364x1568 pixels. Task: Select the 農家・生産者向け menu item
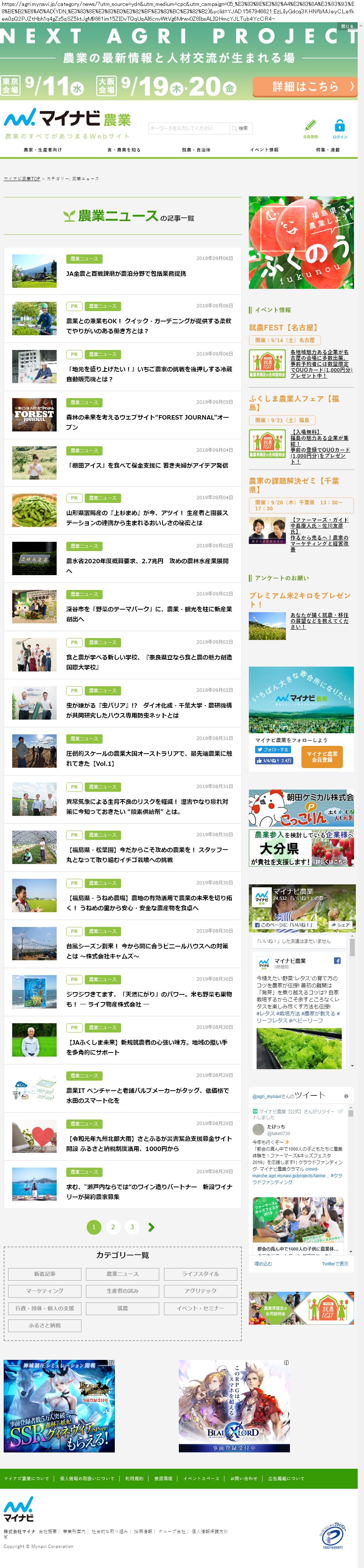pyautogui.click(x=43, y=150)
